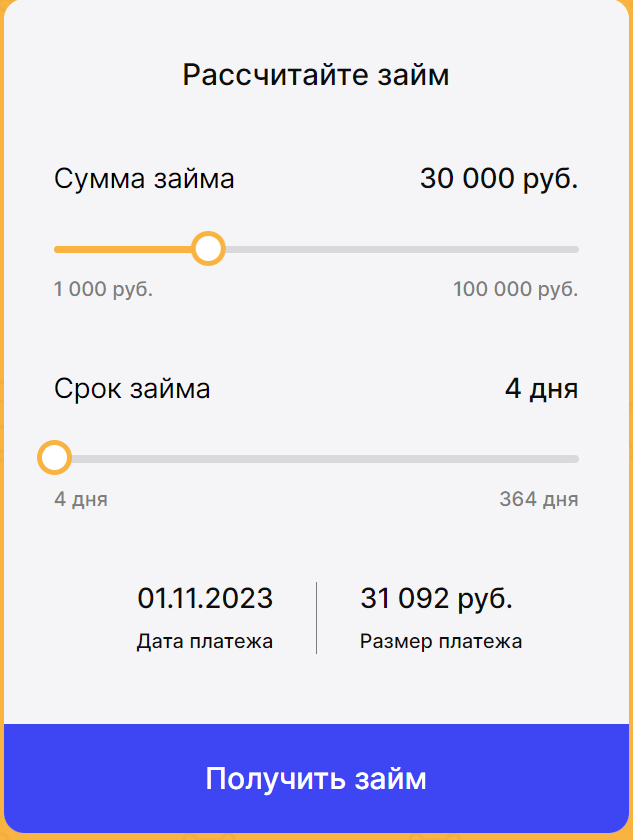633x840 pixels.
Task: Tap the loan amount slider handle
Action: point(208,248)
